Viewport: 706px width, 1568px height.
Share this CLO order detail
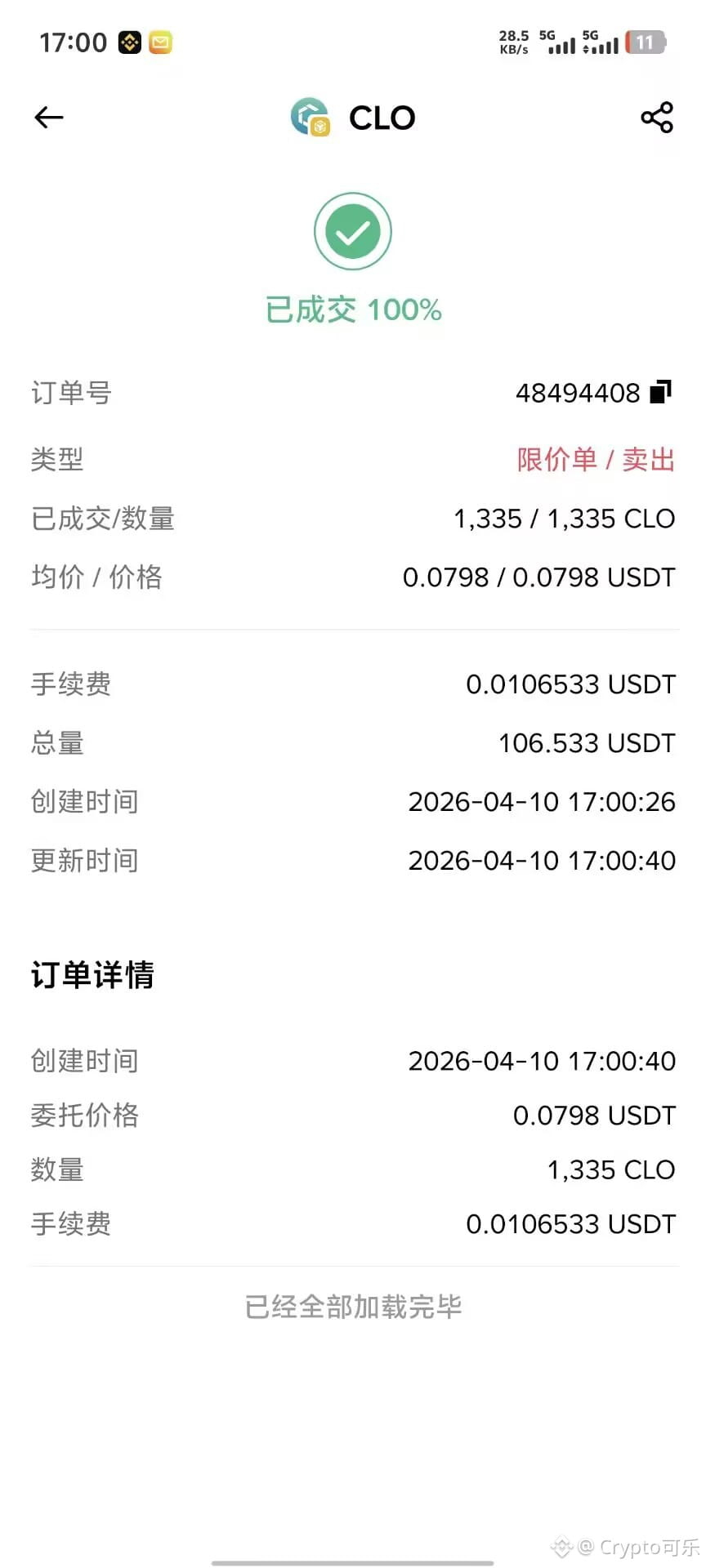[657, 118]
